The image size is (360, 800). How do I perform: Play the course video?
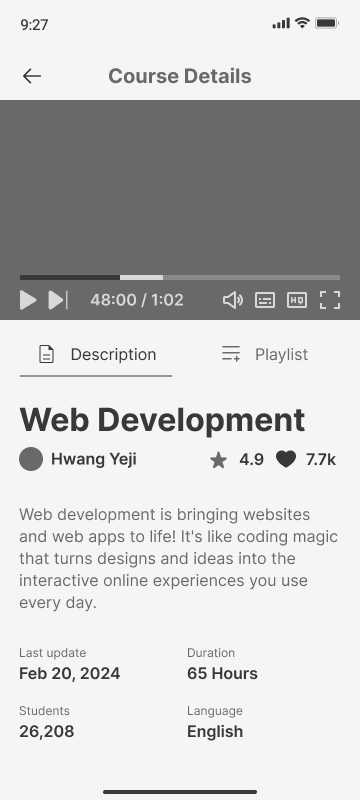pos(28,300)
